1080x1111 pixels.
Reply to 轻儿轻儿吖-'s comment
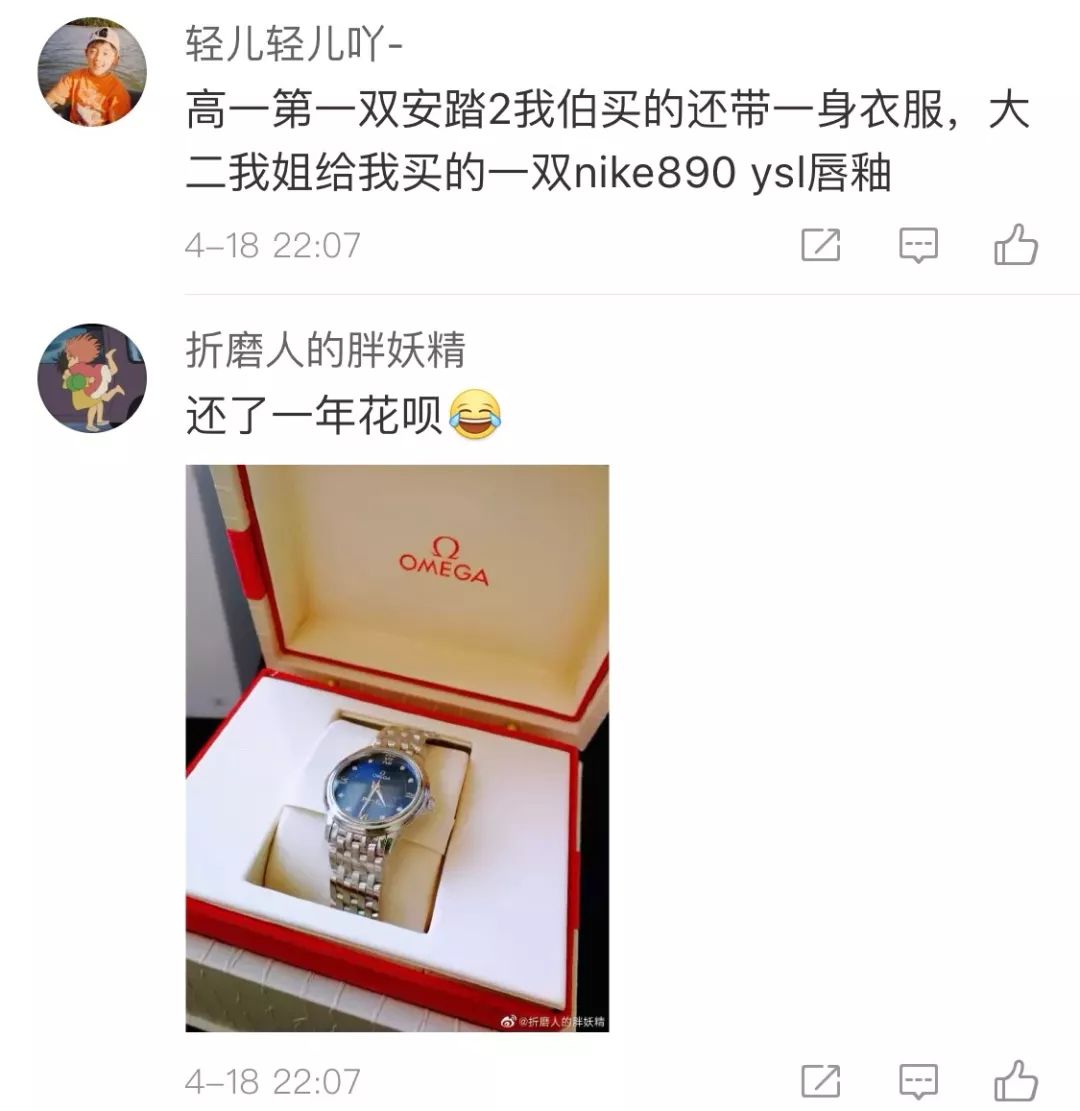[918, 245]
